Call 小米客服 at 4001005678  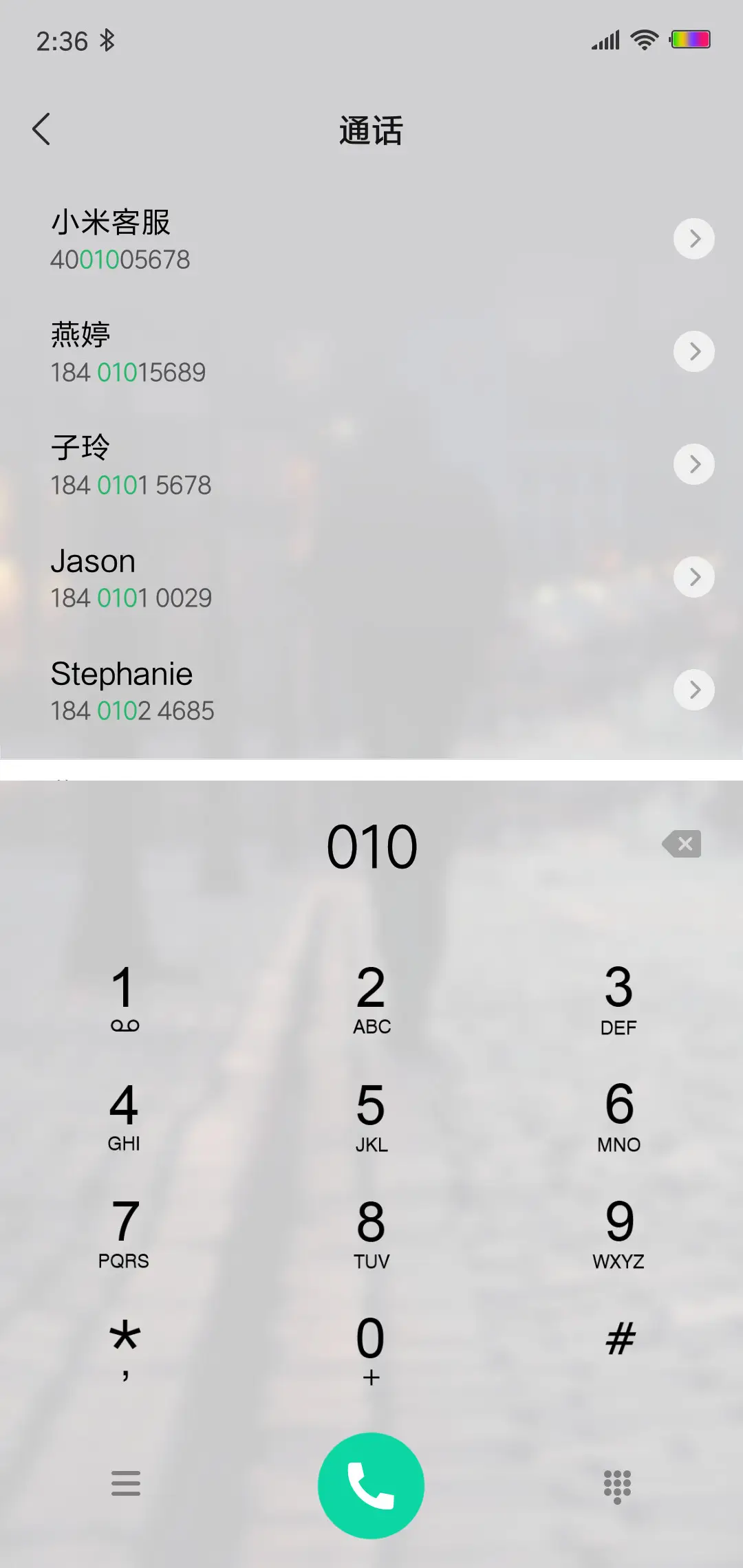pyautogui.click(x=206, y=241)
